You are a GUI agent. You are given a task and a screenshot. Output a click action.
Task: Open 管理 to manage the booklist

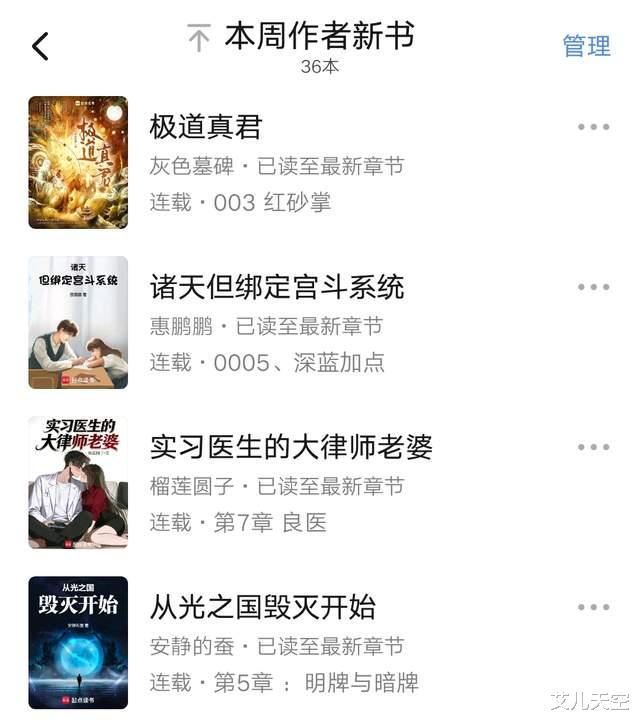[586, 46]
